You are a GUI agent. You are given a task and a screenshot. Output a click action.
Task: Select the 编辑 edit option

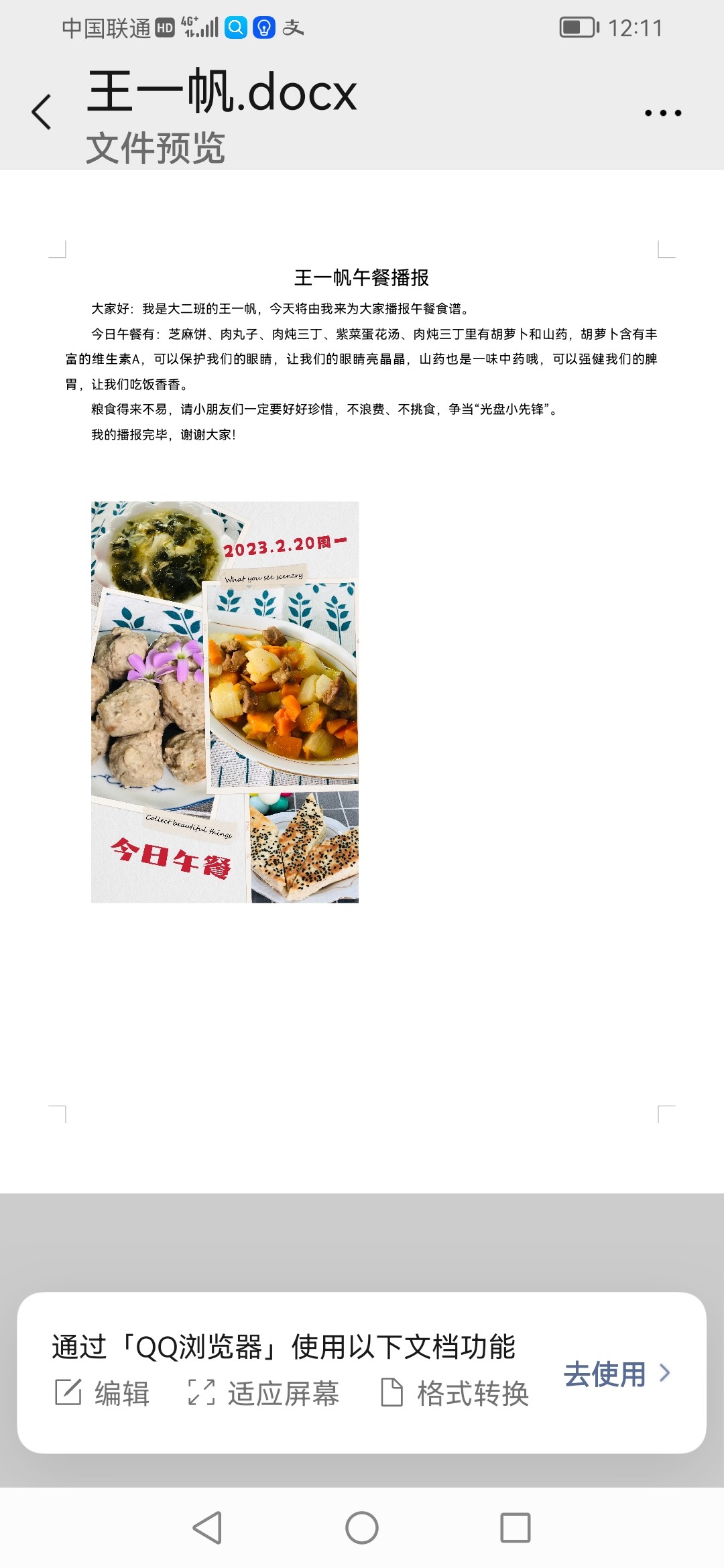[103, 1392]
